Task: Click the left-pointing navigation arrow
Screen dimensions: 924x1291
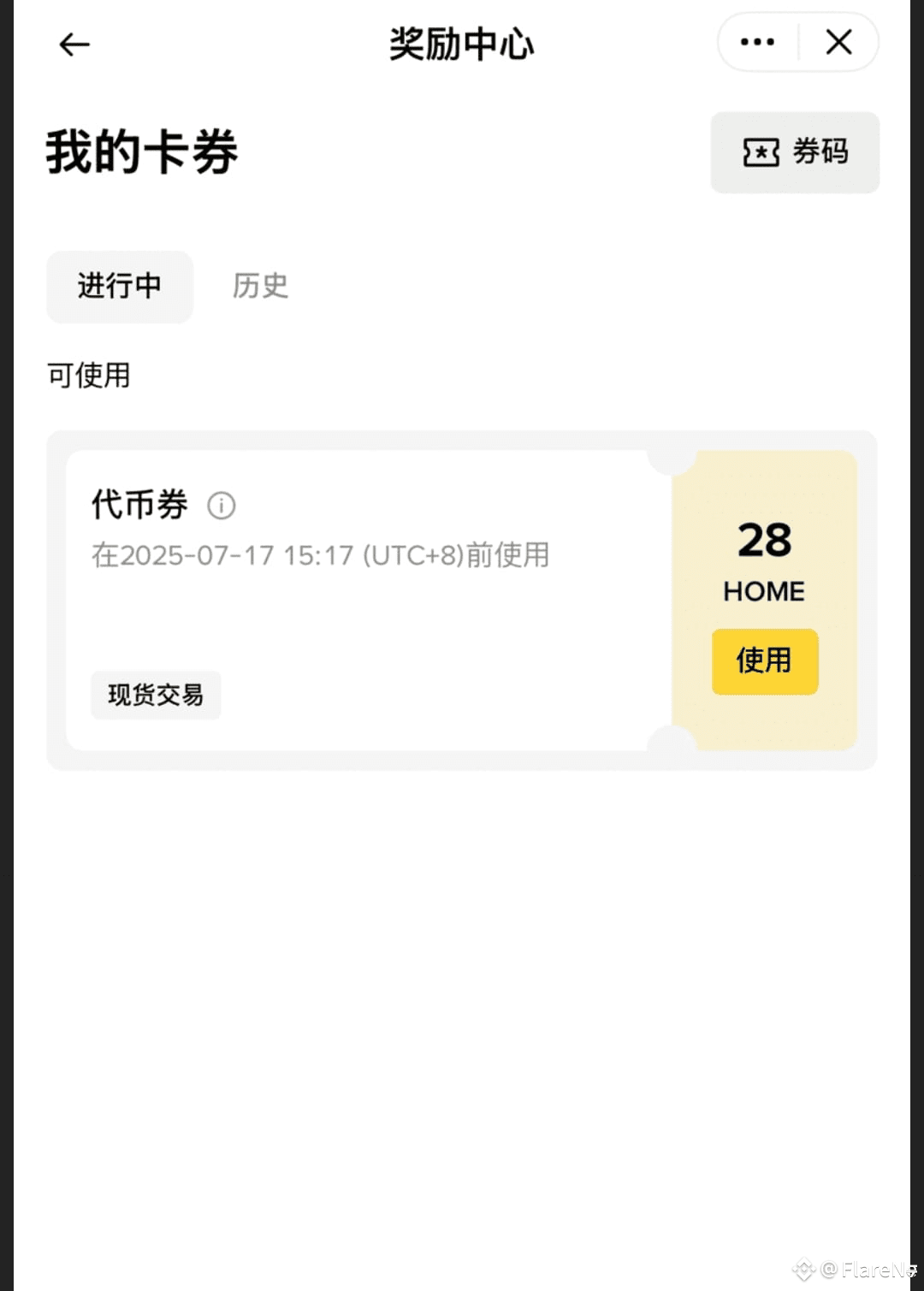Action: pyautogui.click(x=74, y=44)
